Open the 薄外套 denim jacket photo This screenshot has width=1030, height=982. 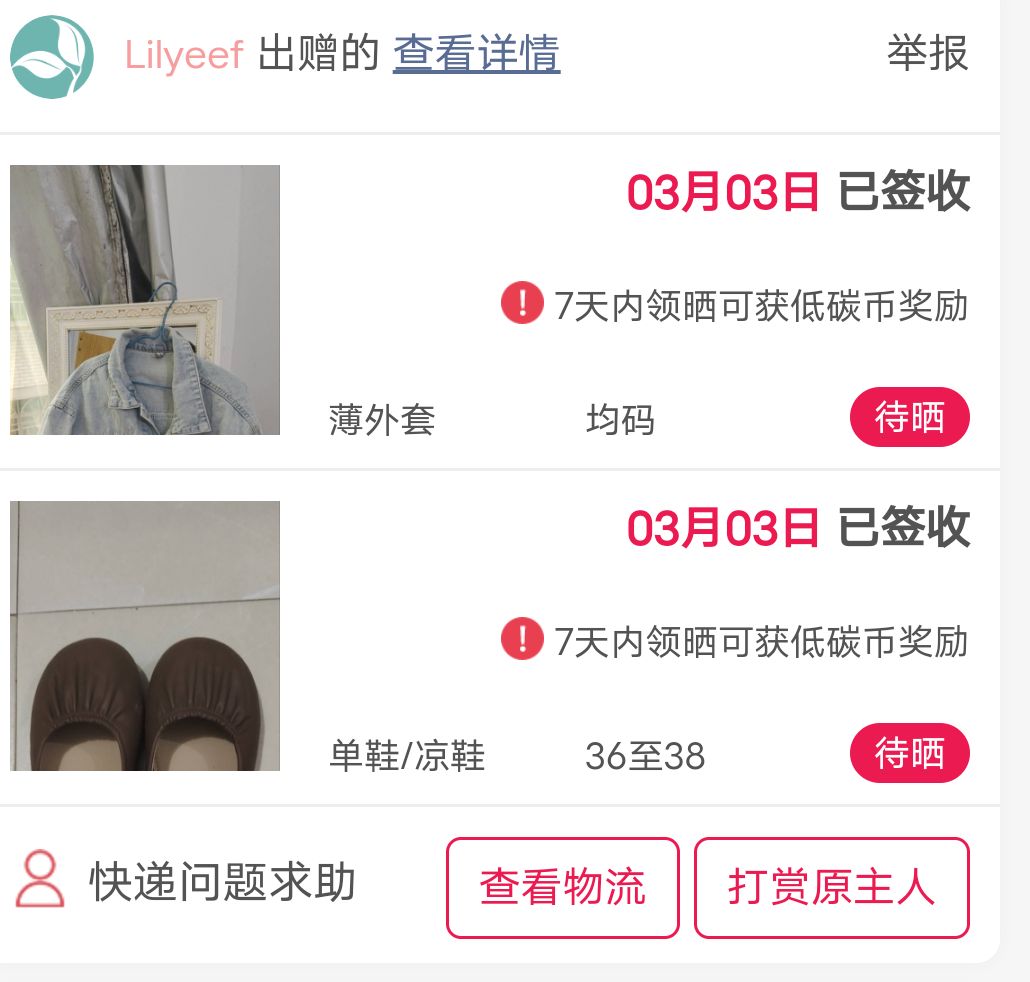[x=145, y=300]
